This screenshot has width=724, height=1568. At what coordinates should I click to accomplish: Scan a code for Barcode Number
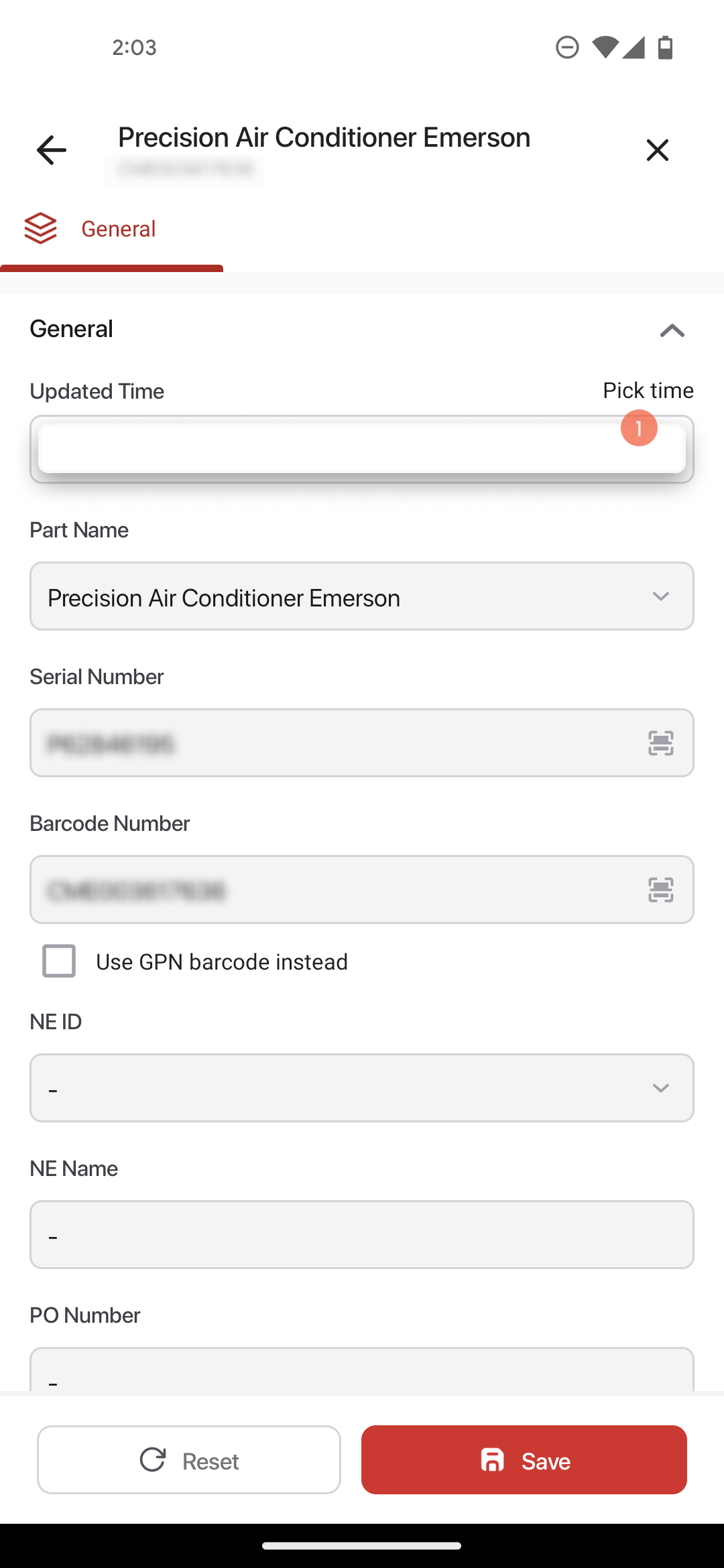[661, 890]
